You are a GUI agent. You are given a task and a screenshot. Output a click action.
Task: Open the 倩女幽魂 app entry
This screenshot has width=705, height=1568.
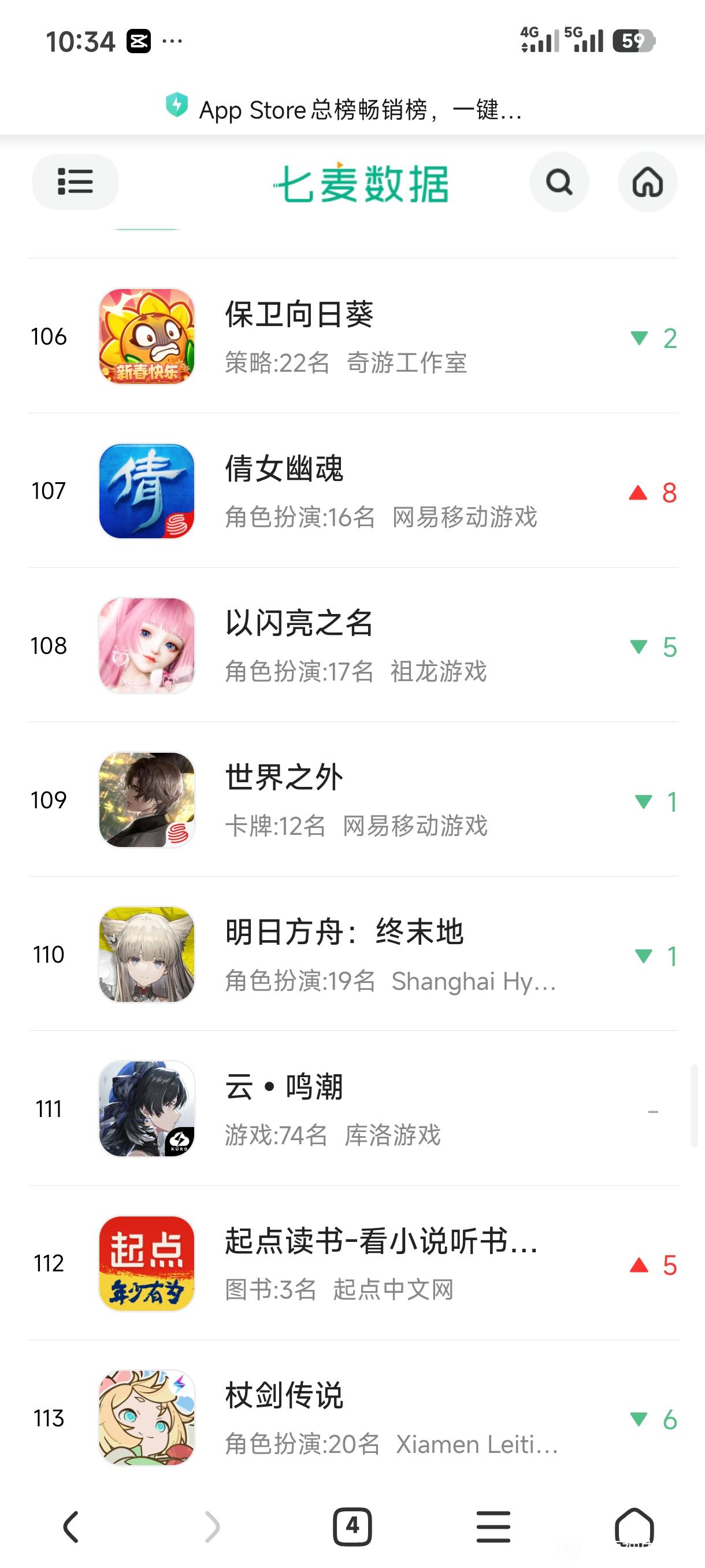[x=353, y=491]
